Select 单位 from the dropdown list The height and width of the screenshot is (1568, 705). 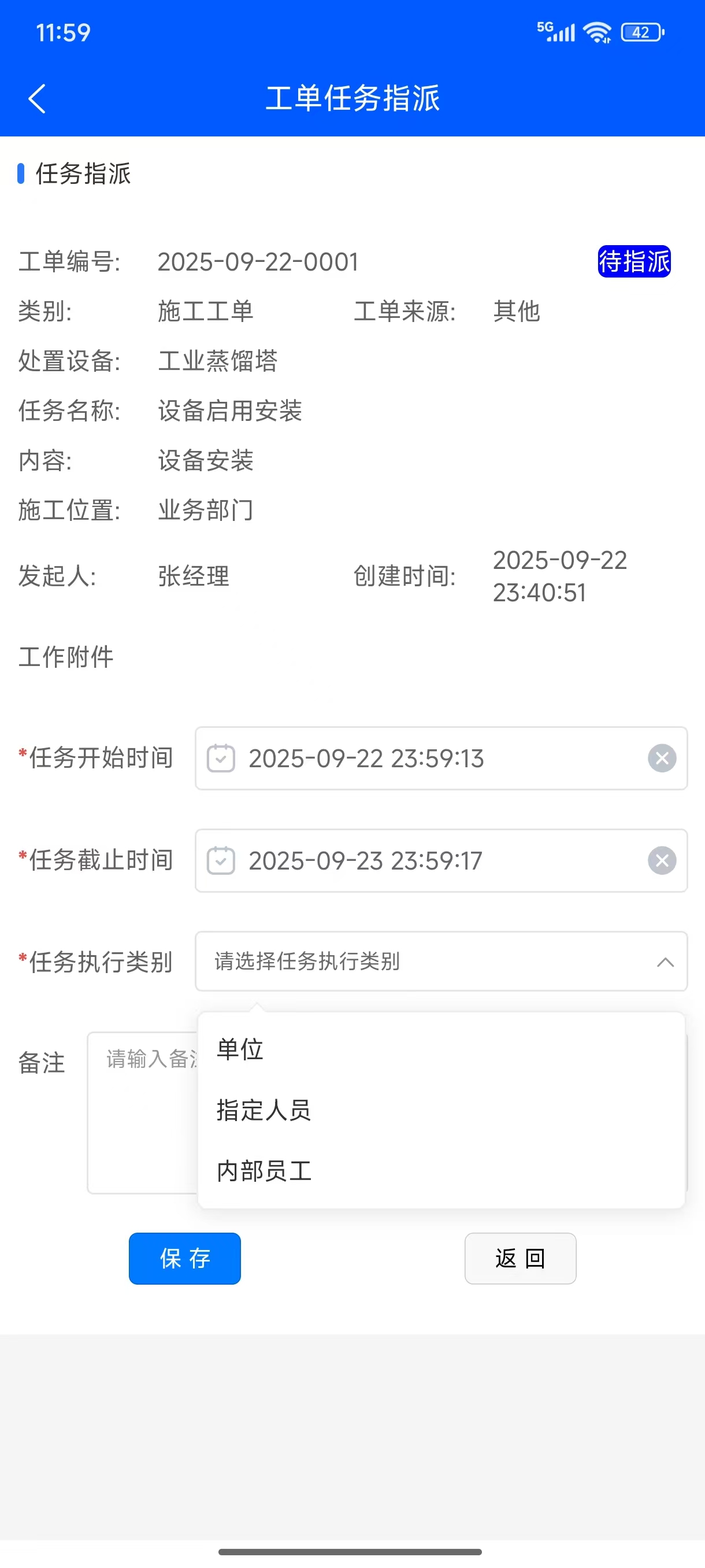point(240,1049)
